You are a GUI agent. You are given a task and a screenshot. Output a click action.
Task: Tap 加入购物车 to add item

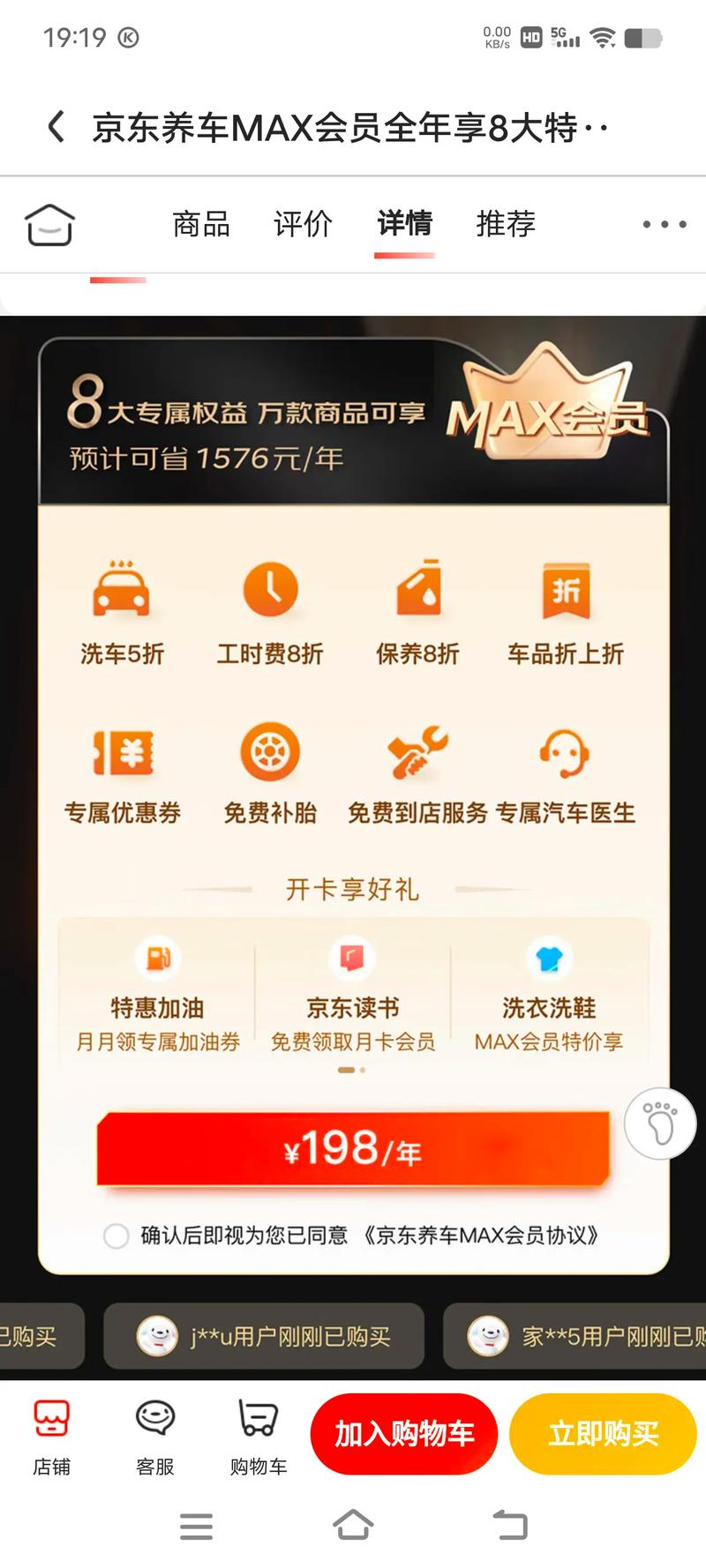point(404,1434)
